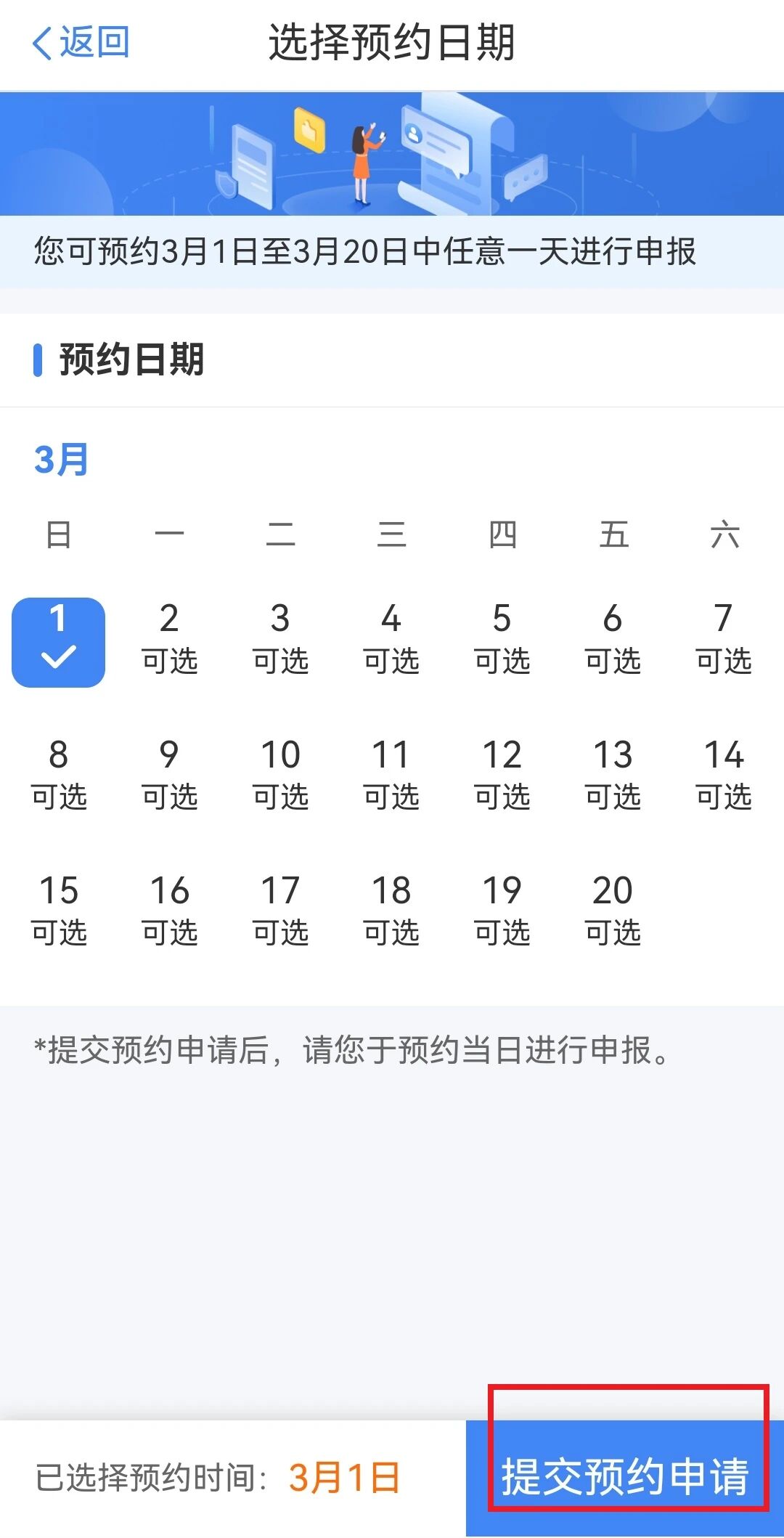Tap date 14 marked 可选
Screen dimensions: 784x1538
(x=723, y=775)
